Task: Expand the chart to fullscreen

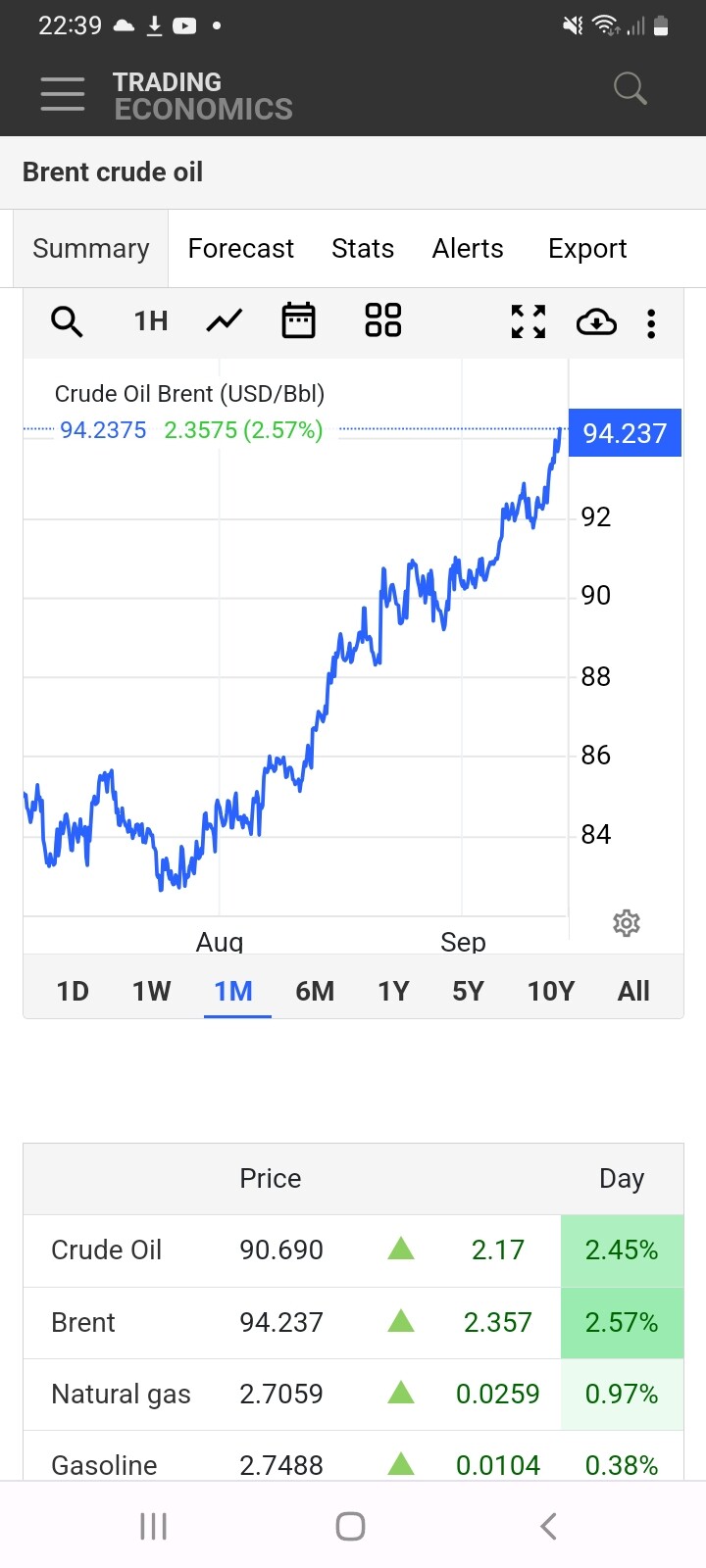Action: point(529,321)
